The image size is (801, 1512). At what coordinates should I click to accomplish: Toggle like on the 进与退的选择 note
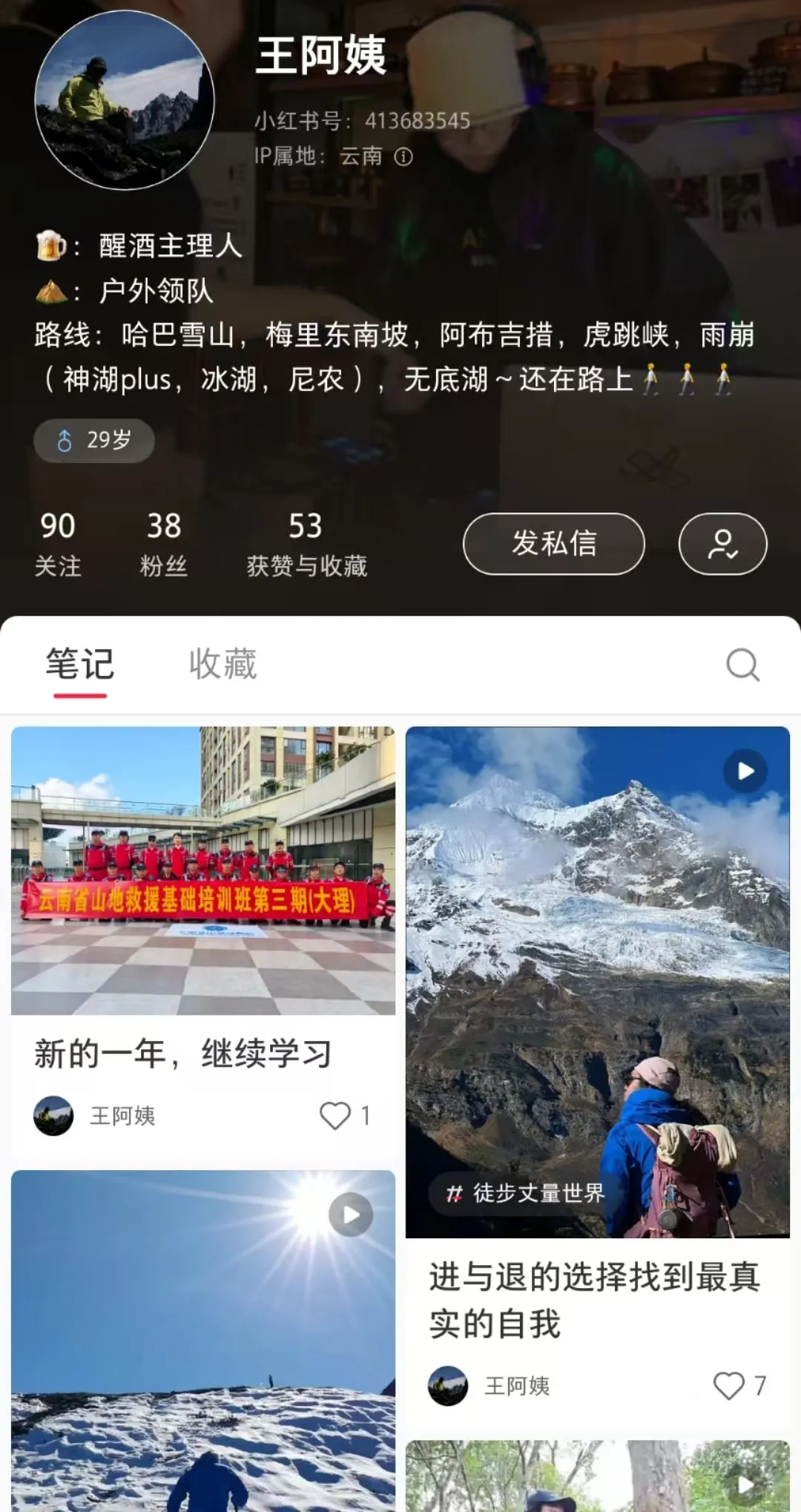[x=731, y=1386]
